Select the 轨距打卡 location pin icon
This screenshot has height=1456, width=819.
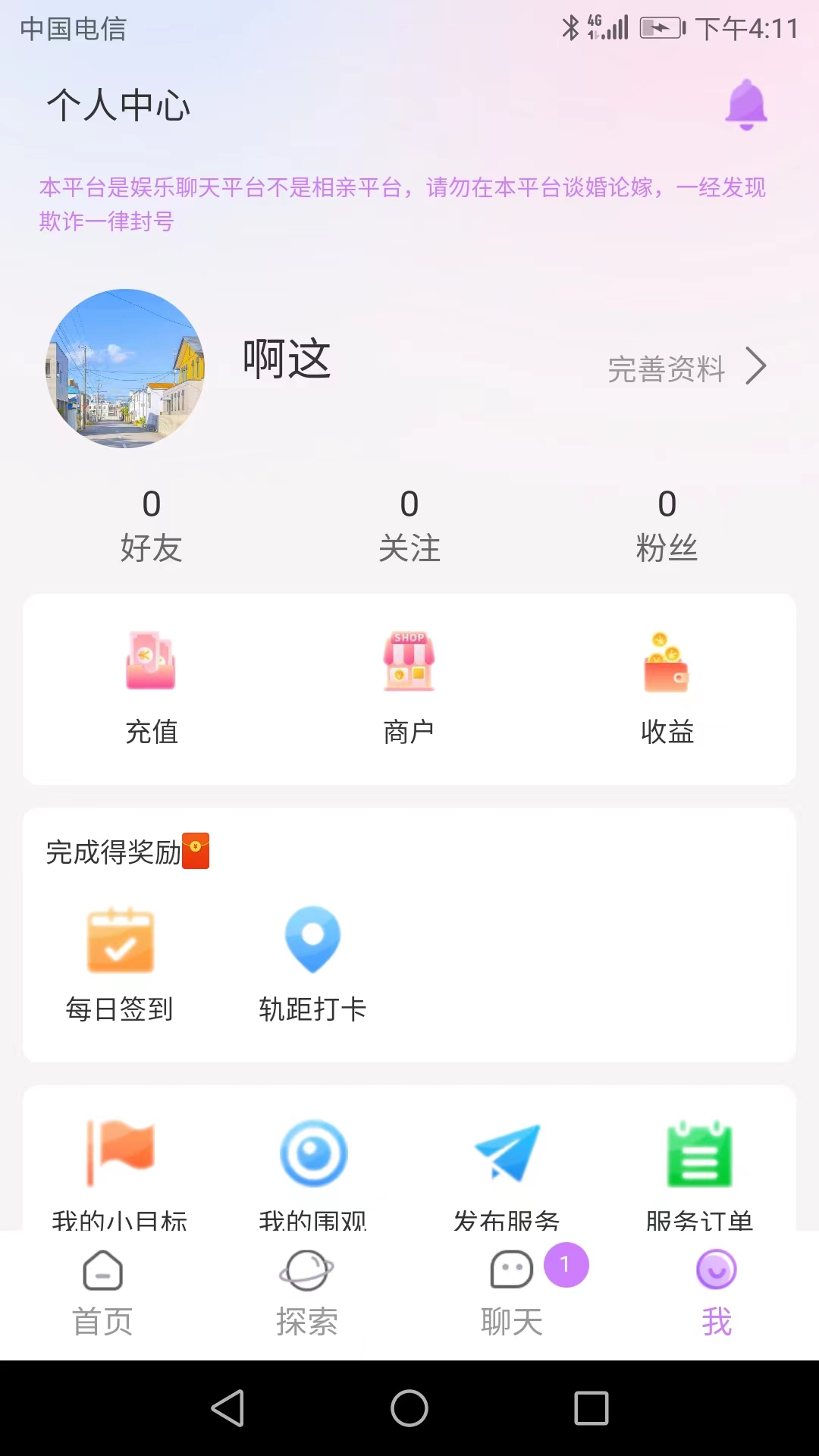pos(312,940)
